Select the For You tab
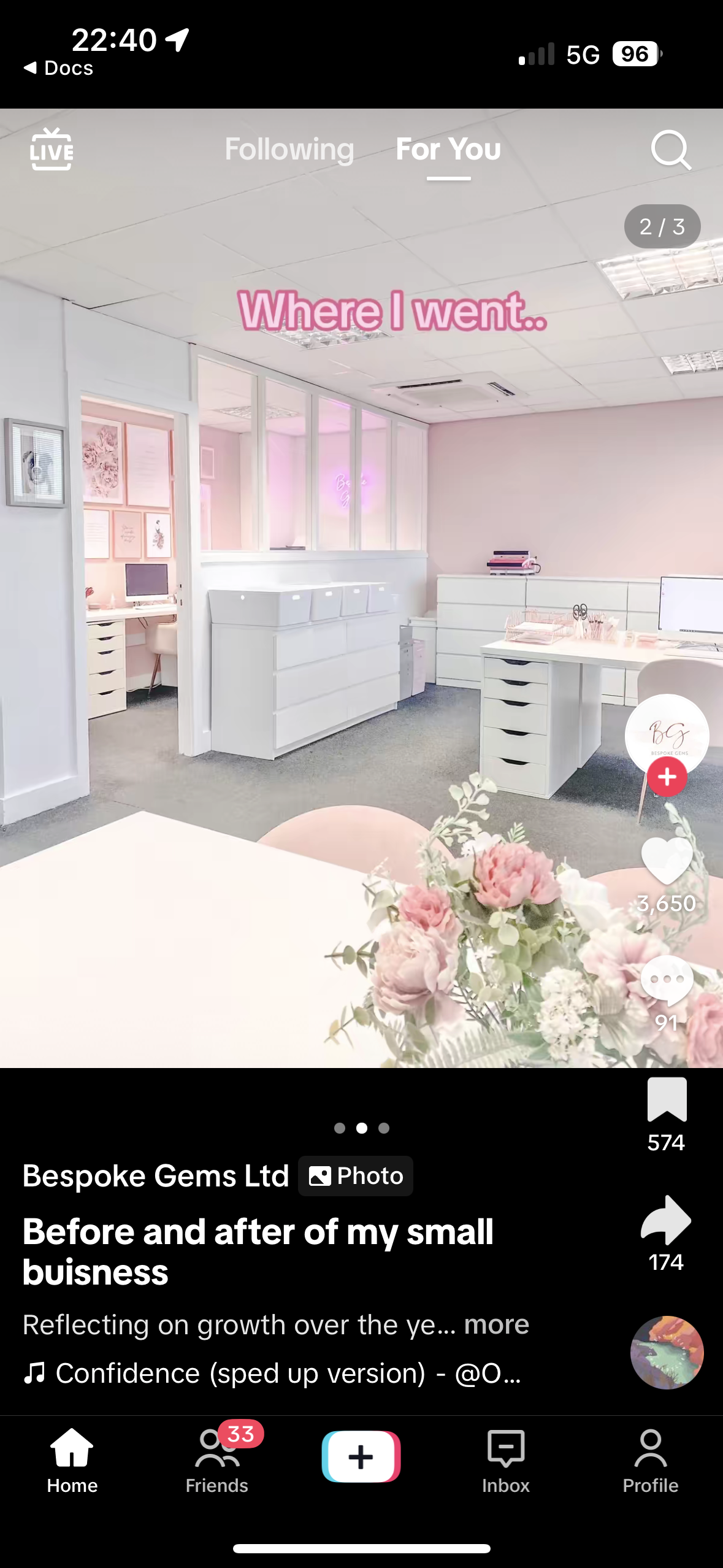 coord(448,149)
